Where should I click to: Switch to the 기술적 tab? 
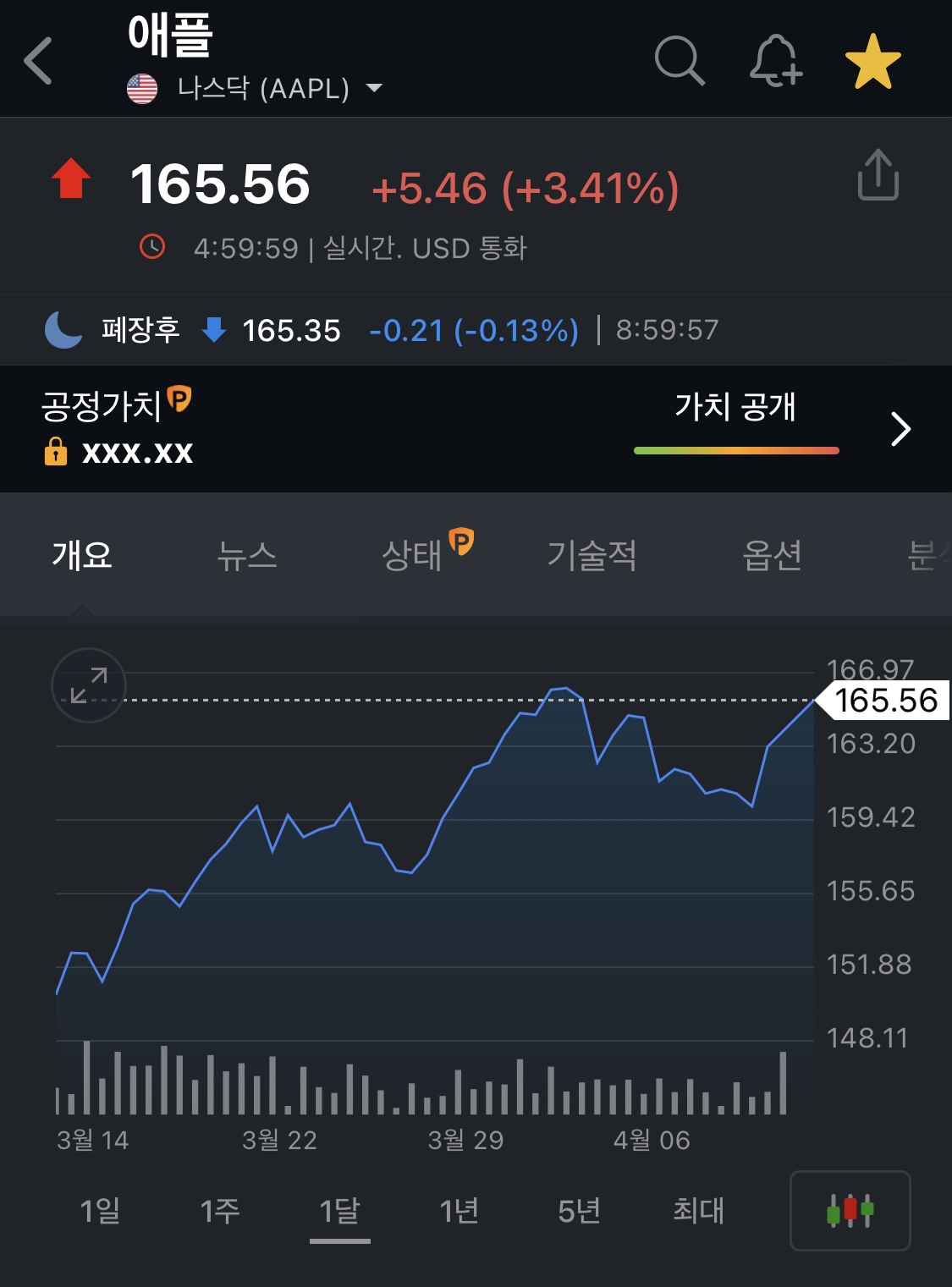[592, 556]
